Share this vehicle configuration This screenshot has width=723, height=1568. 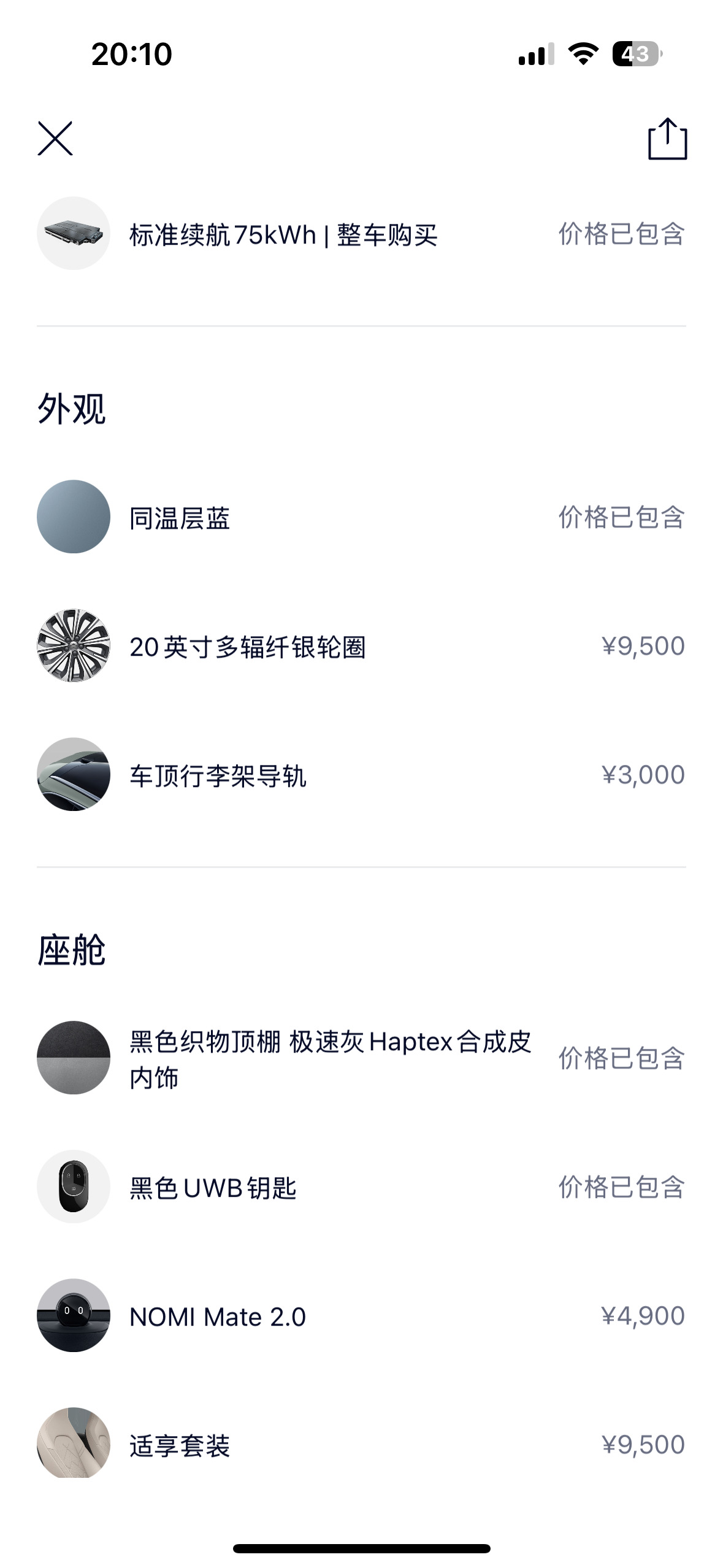pyautogui.click(x=667, y=139)
